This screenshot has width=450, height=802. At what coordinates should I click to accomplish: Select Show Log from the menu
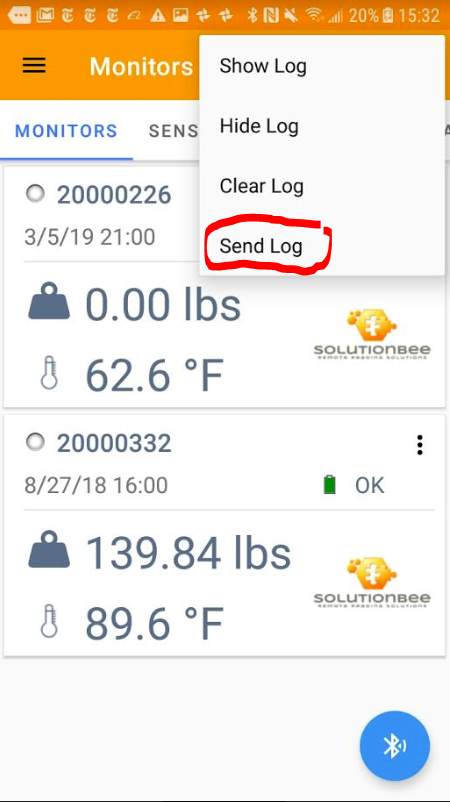322,66
